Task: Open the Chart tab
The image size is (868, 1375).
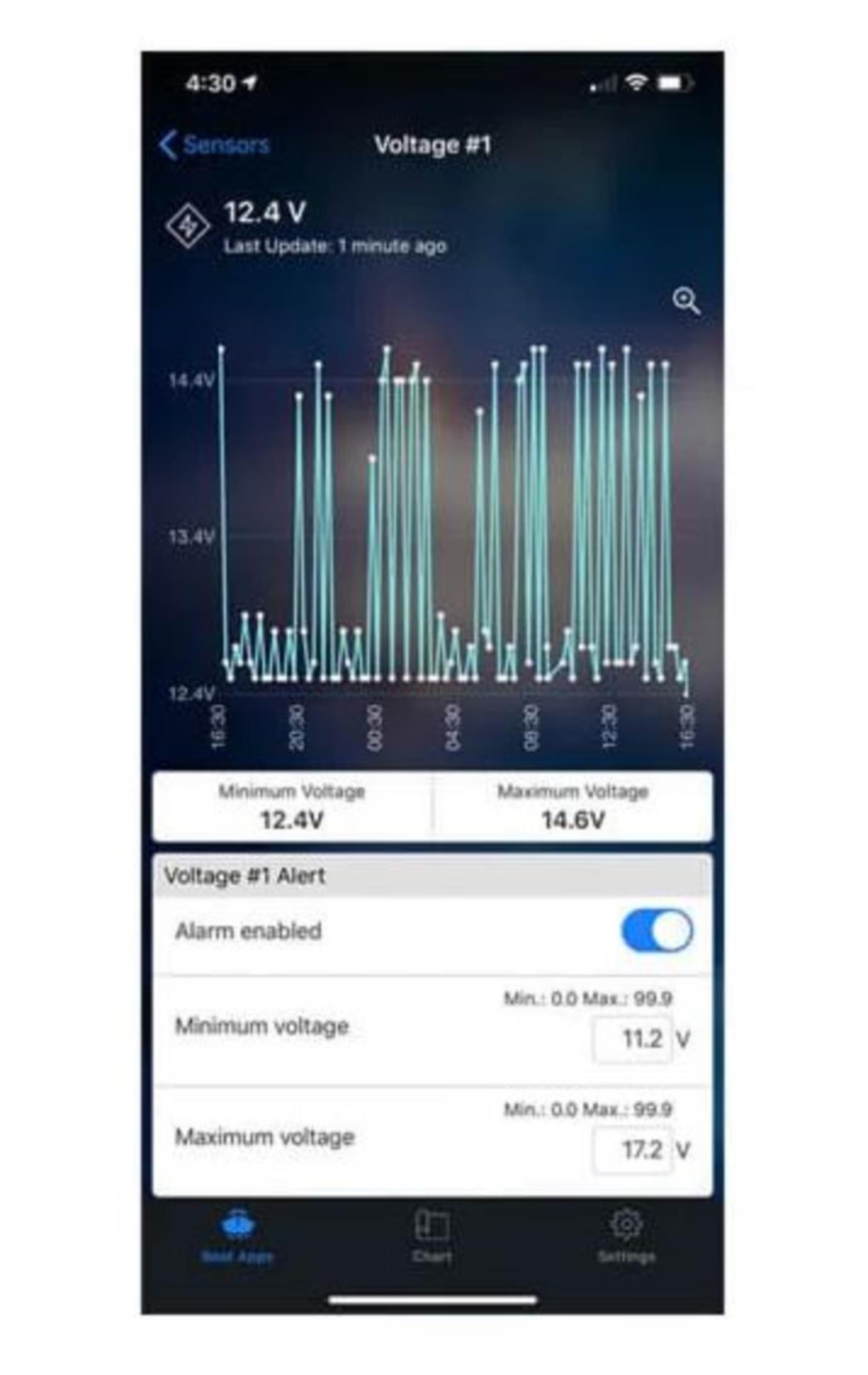Action: [x=432, y=1235]
